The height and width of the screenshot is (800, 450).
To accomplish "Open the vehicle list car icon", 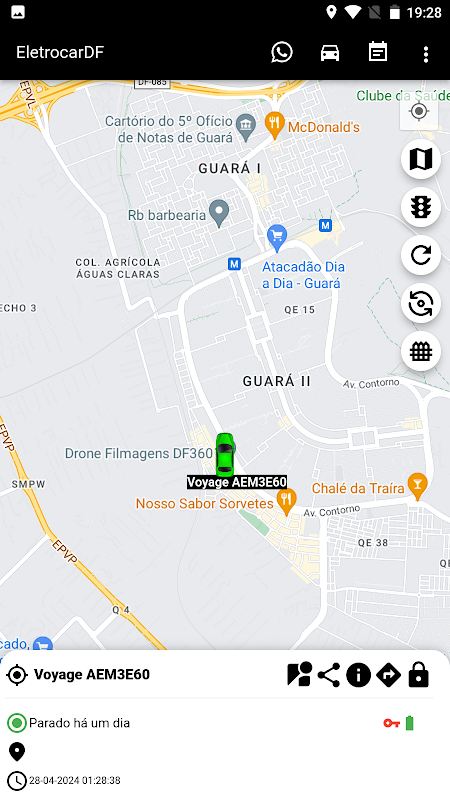I will click(x=330, y=53).
